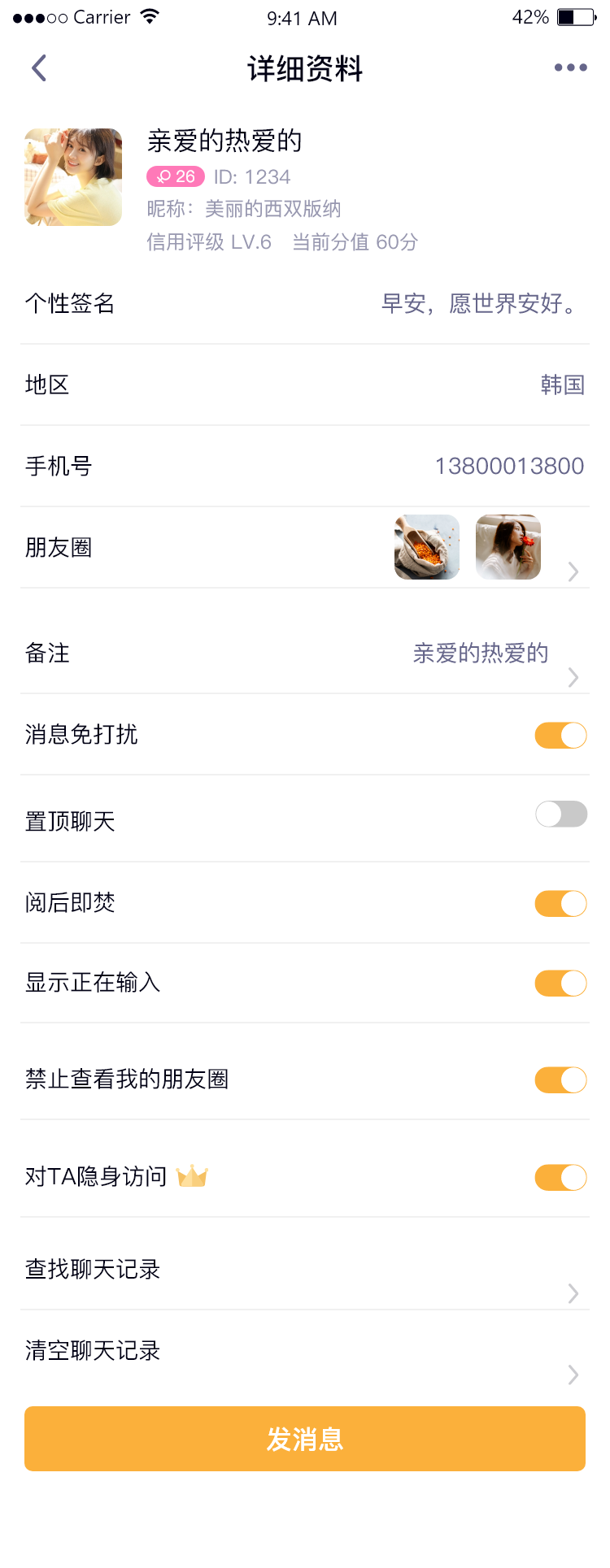The height and width of the screenshot is (1568, 610).
Task: Go back using the top-left arrow
Action: coord(39,68)
